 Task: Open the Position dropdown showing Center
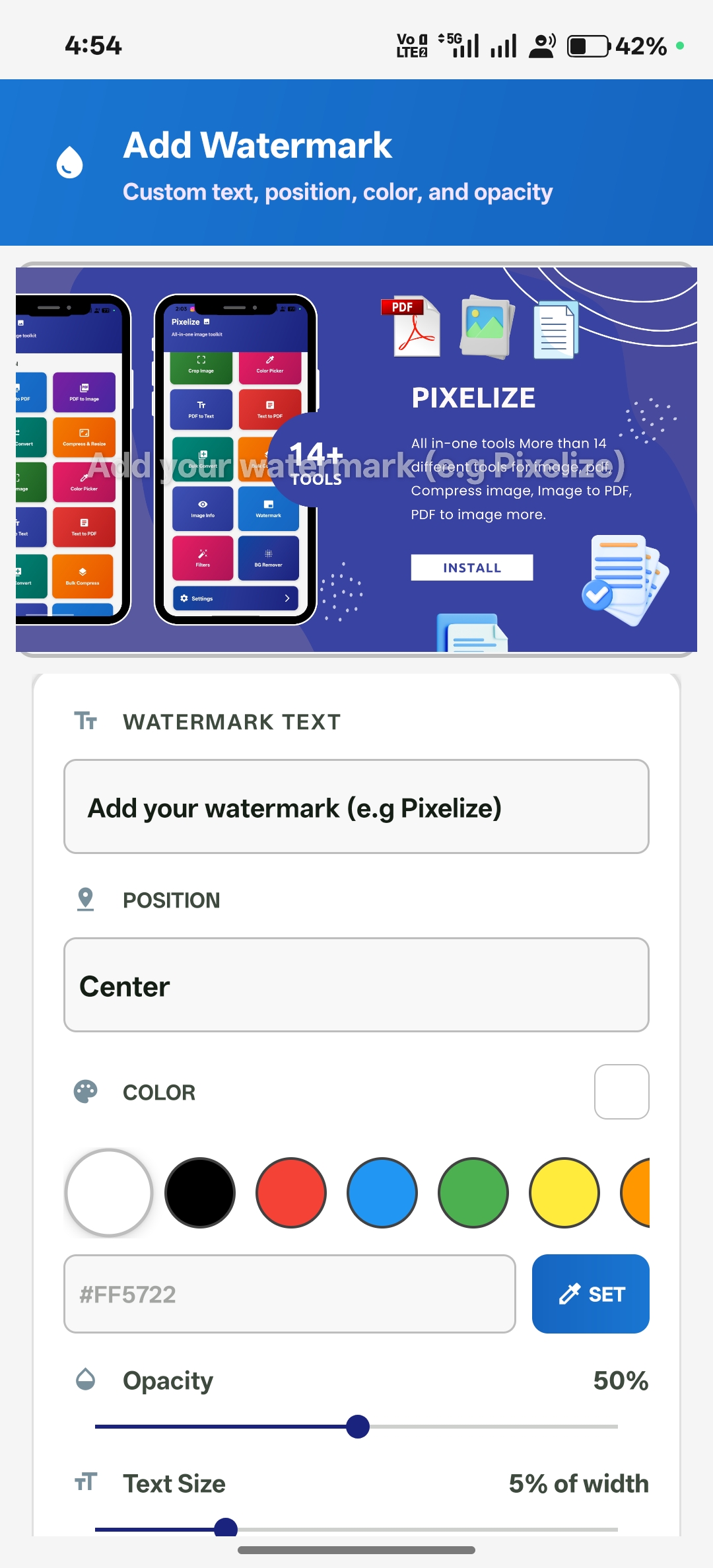tap(356, 985)
